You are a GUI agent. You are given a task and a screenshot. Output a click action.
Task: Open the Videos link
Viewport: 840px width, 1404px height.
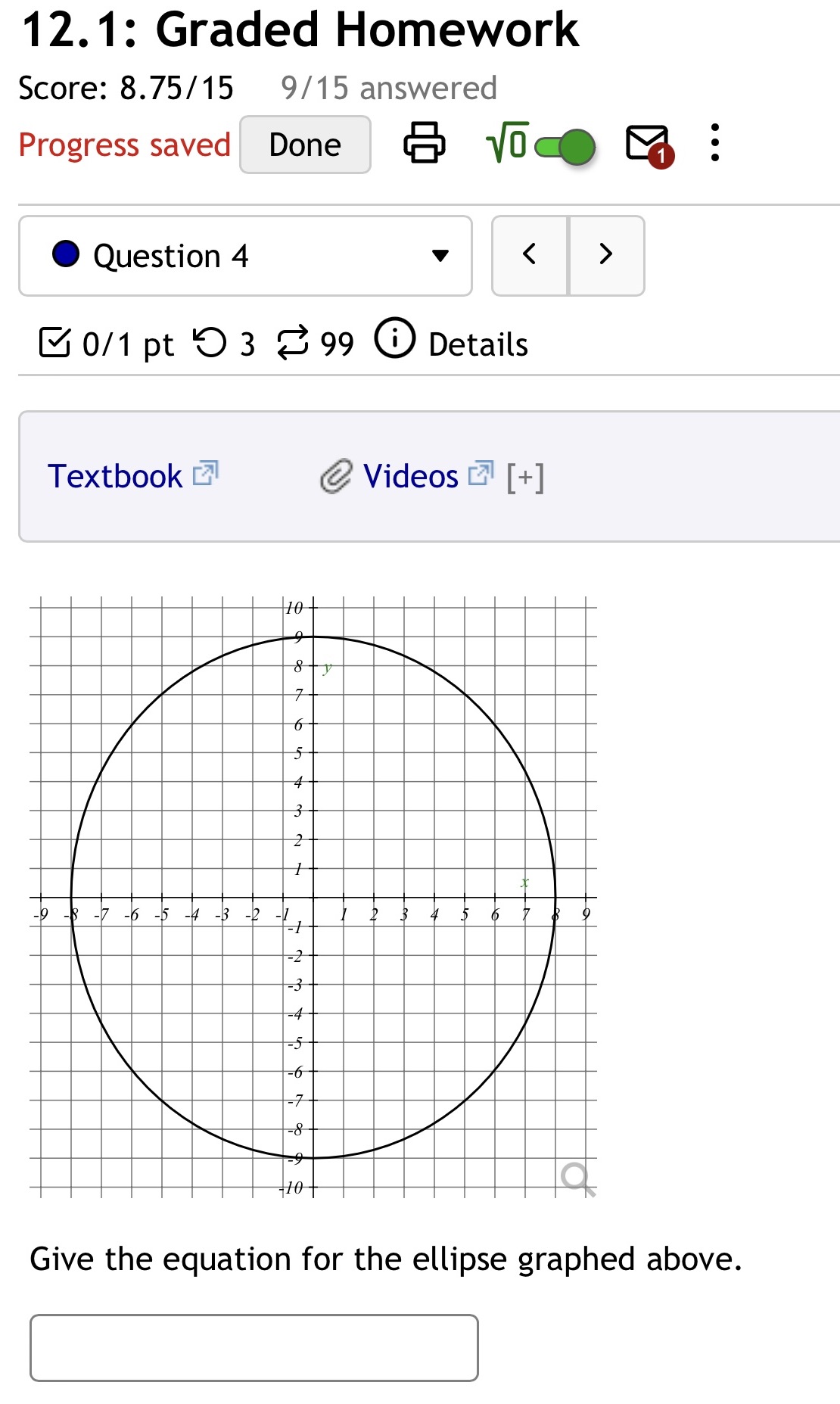(409, 476)
